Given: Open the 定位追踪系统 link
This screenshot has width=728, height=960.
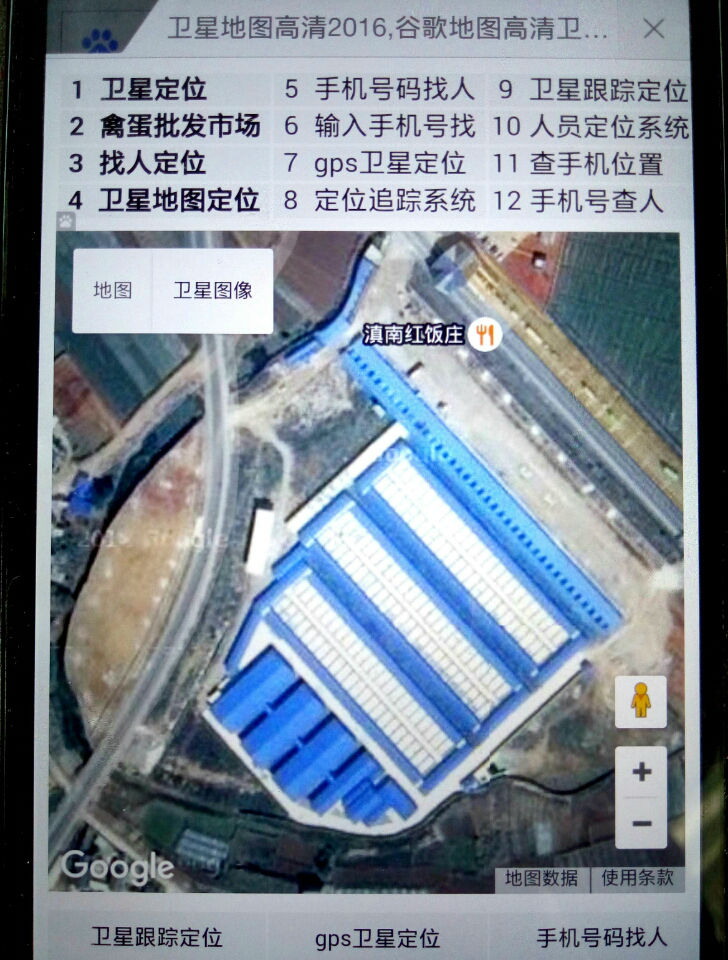Looking at the screenshot, I should 394,200.
